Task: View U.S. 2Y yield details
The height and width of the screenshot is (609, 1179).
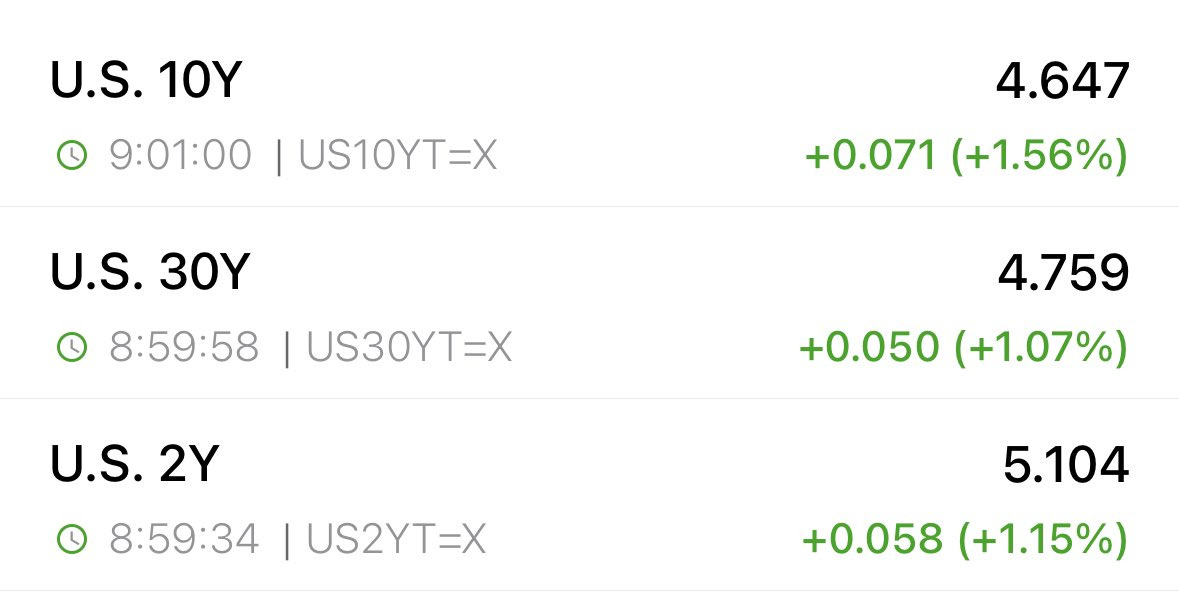Action: (135, 466)
